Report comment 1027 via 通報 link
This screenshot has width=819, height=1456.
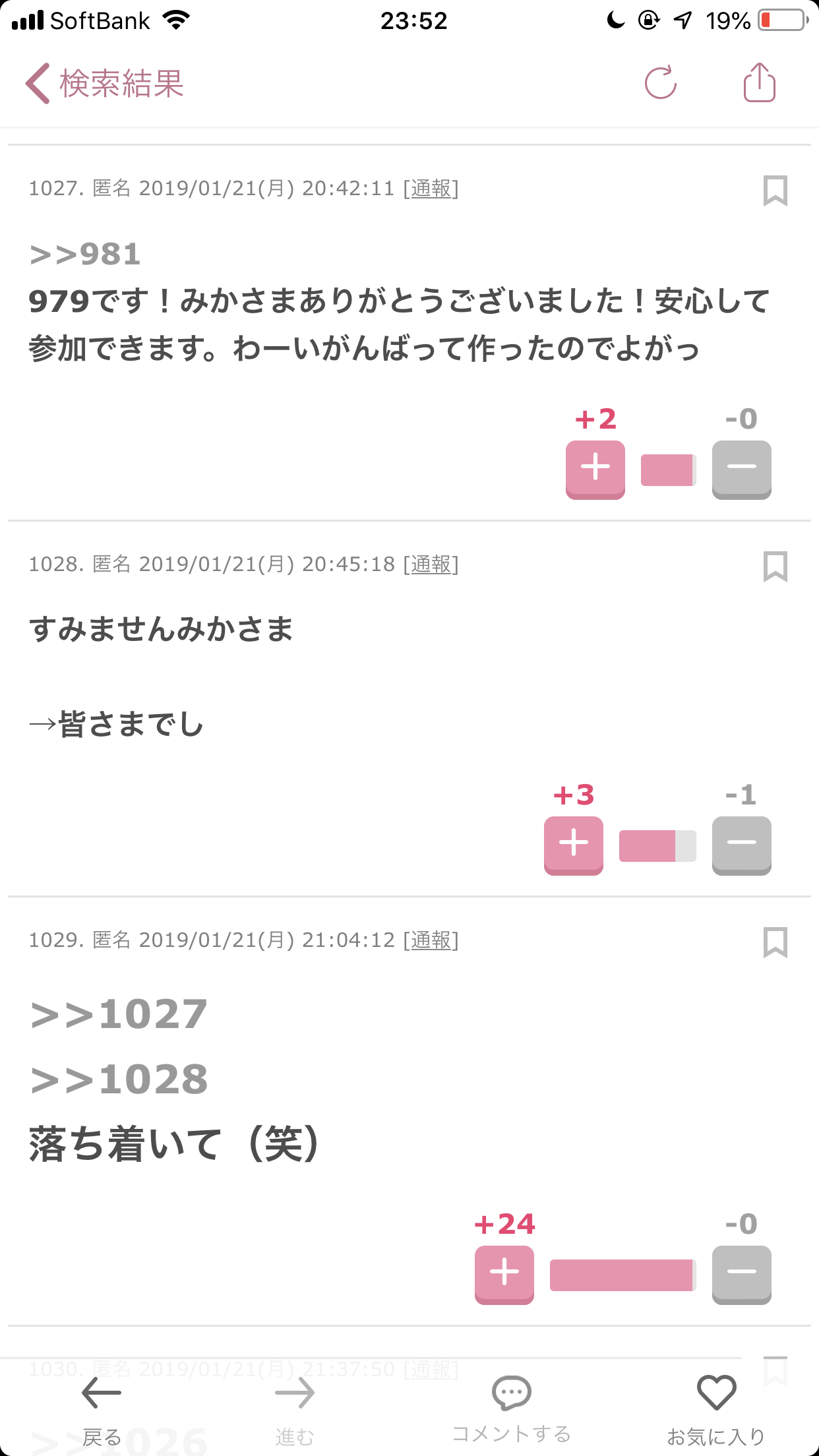[431, 189]
